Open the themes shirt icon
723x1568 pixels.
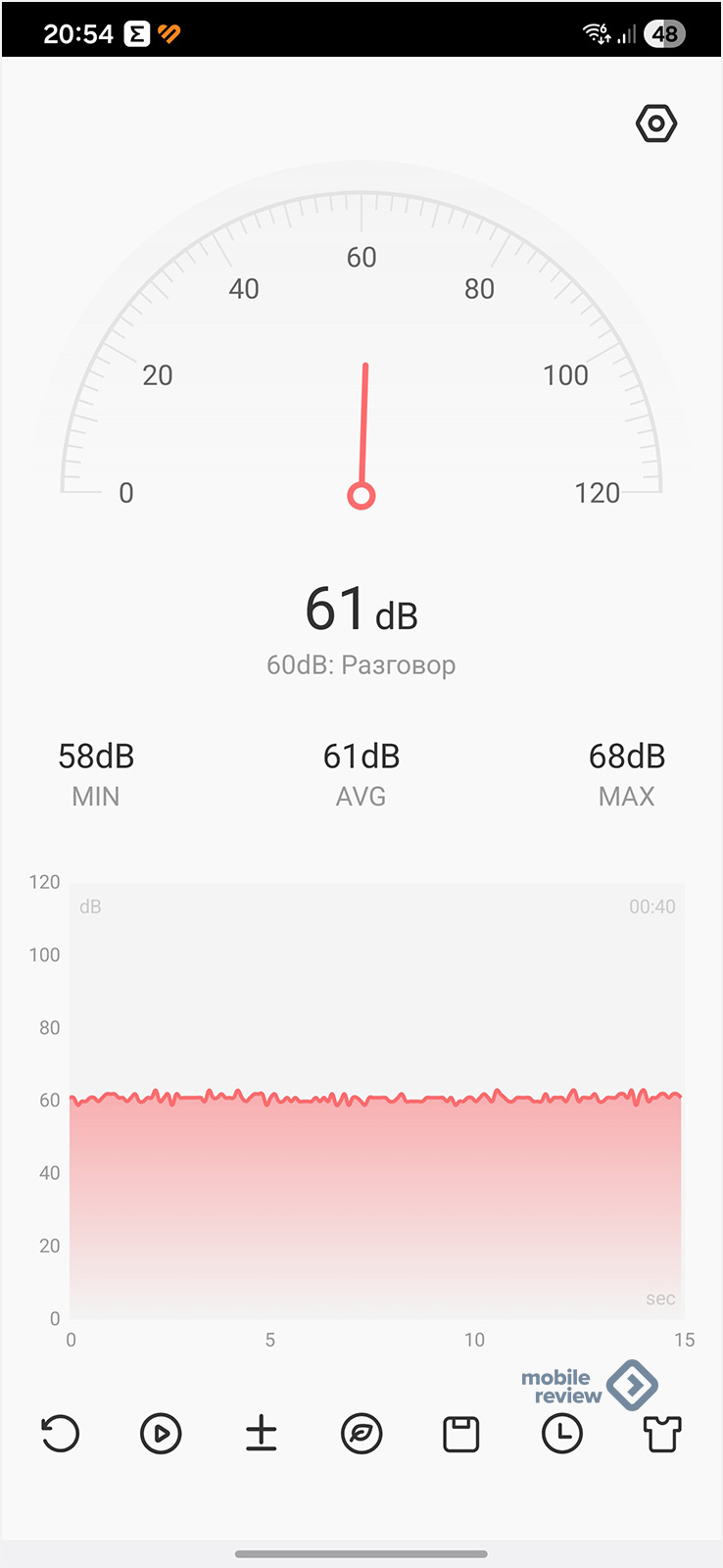[661, 1434]
